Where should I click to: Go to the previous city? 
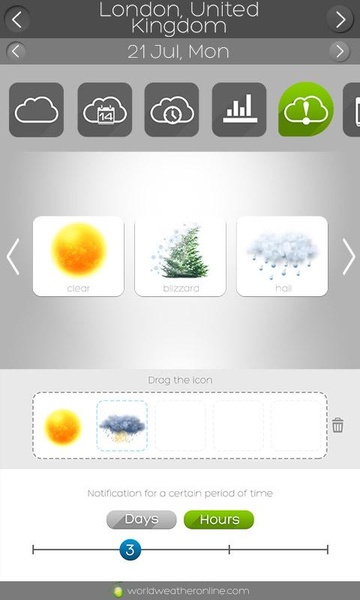coord(16,19)
